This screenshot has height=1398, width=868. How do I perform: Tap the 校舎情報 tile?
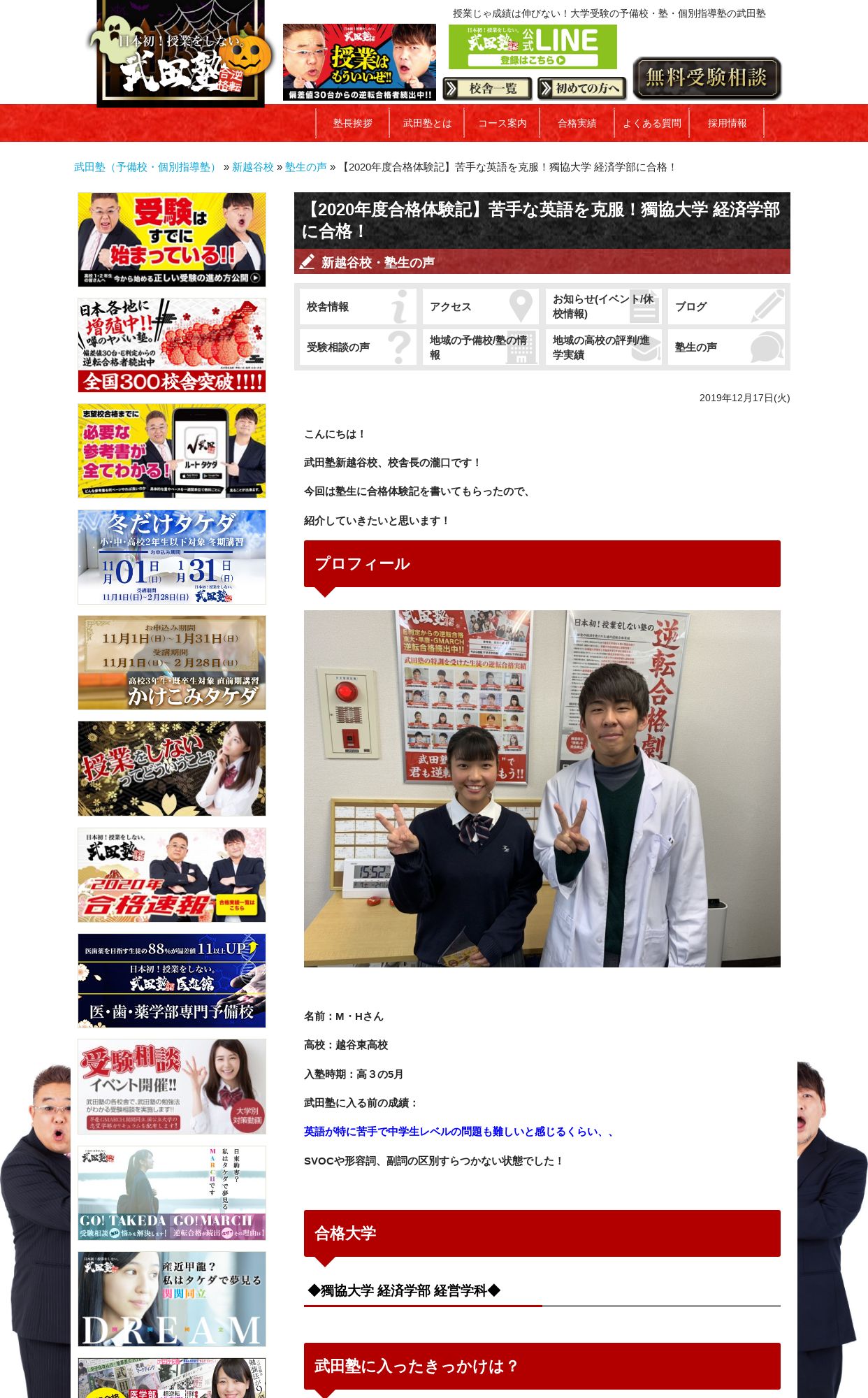point(358,306)
